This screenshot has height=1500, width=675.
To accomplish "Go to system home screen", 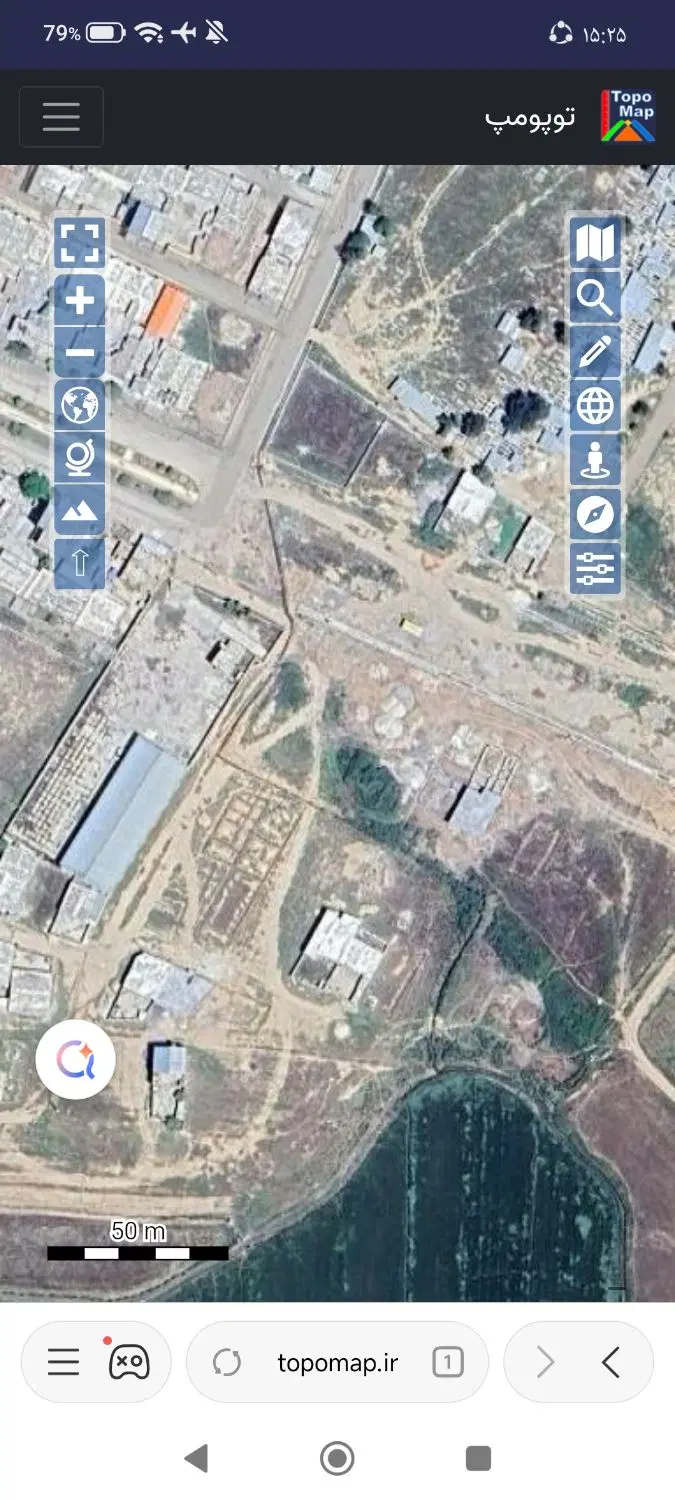I will (x=337, y=1459).
